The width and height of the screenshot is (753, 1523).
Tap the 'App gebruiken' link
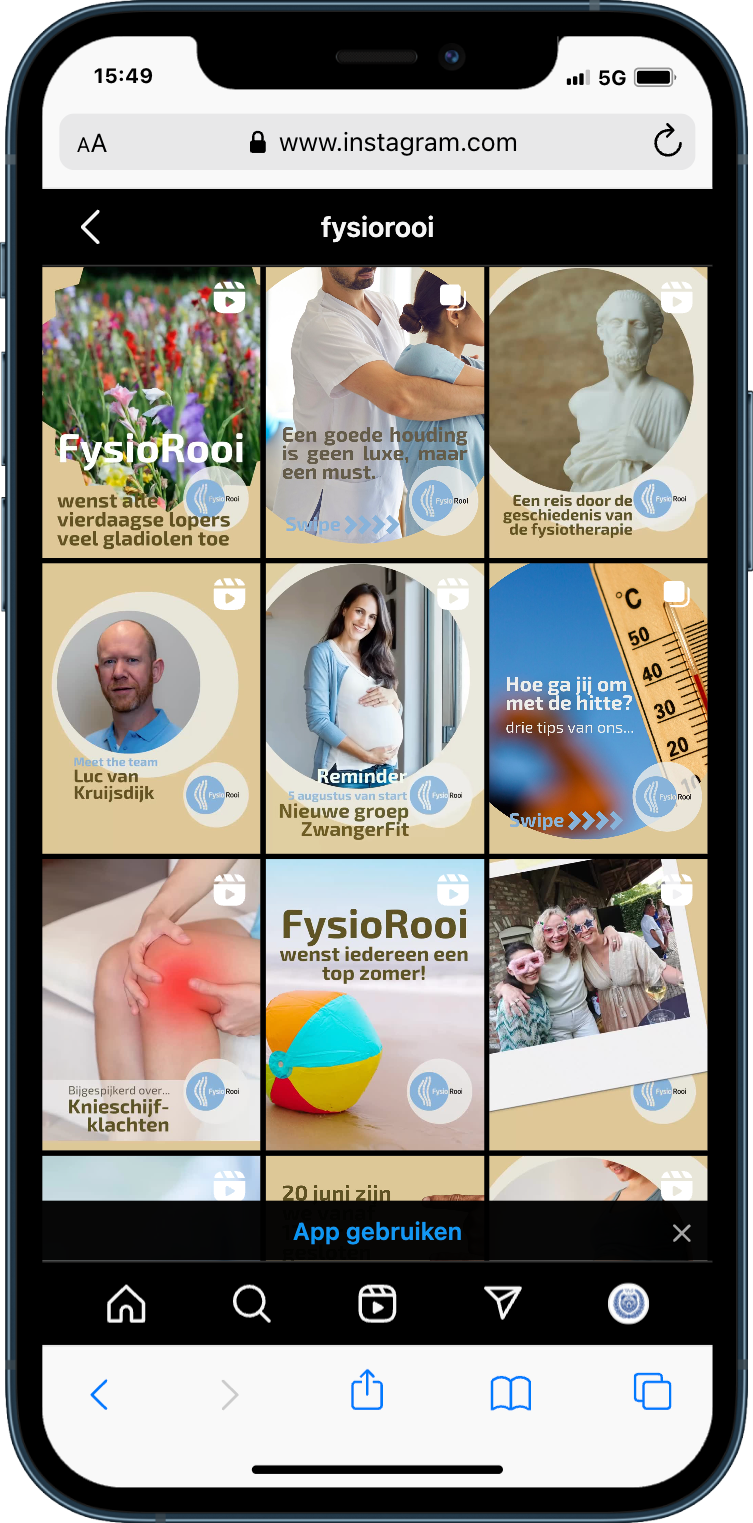377,1231
